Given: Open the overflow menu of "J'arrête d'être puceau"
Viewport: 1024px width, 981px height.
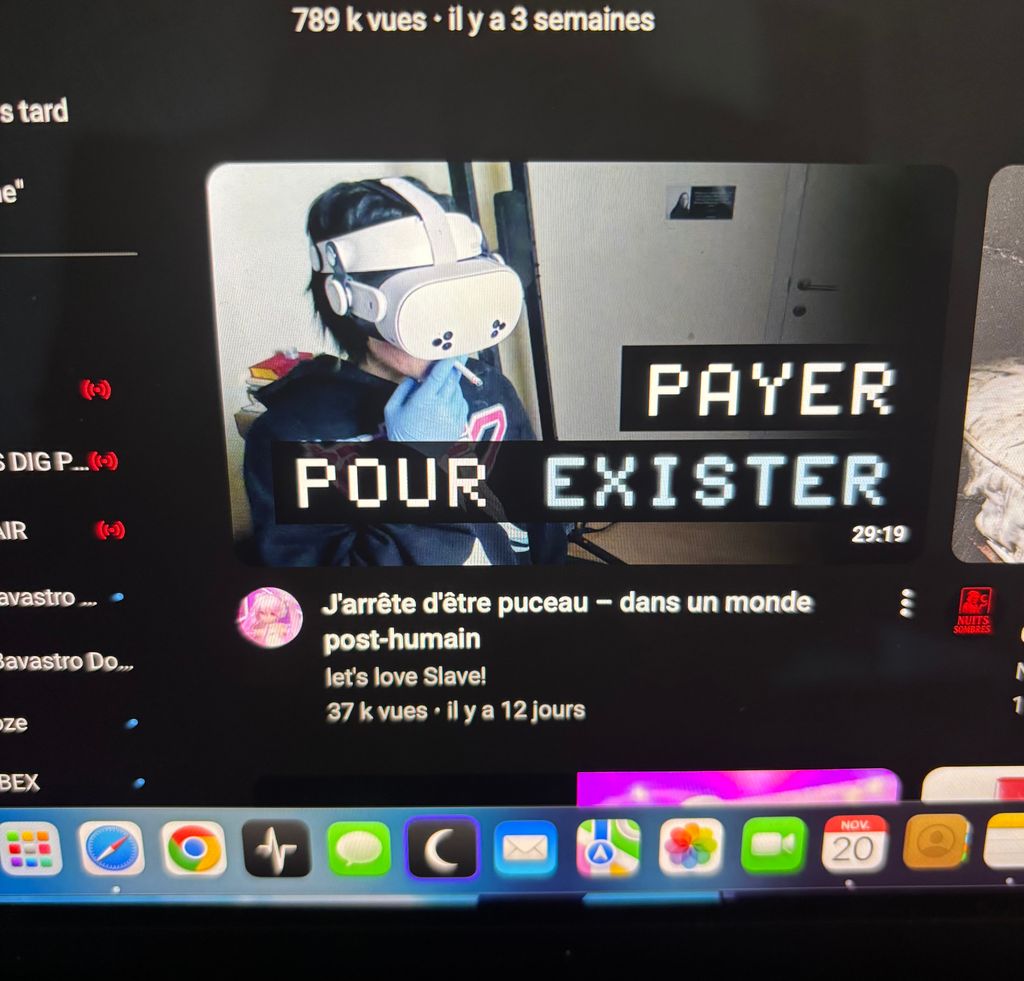Looking at the screenshot, I should point(907,602).
